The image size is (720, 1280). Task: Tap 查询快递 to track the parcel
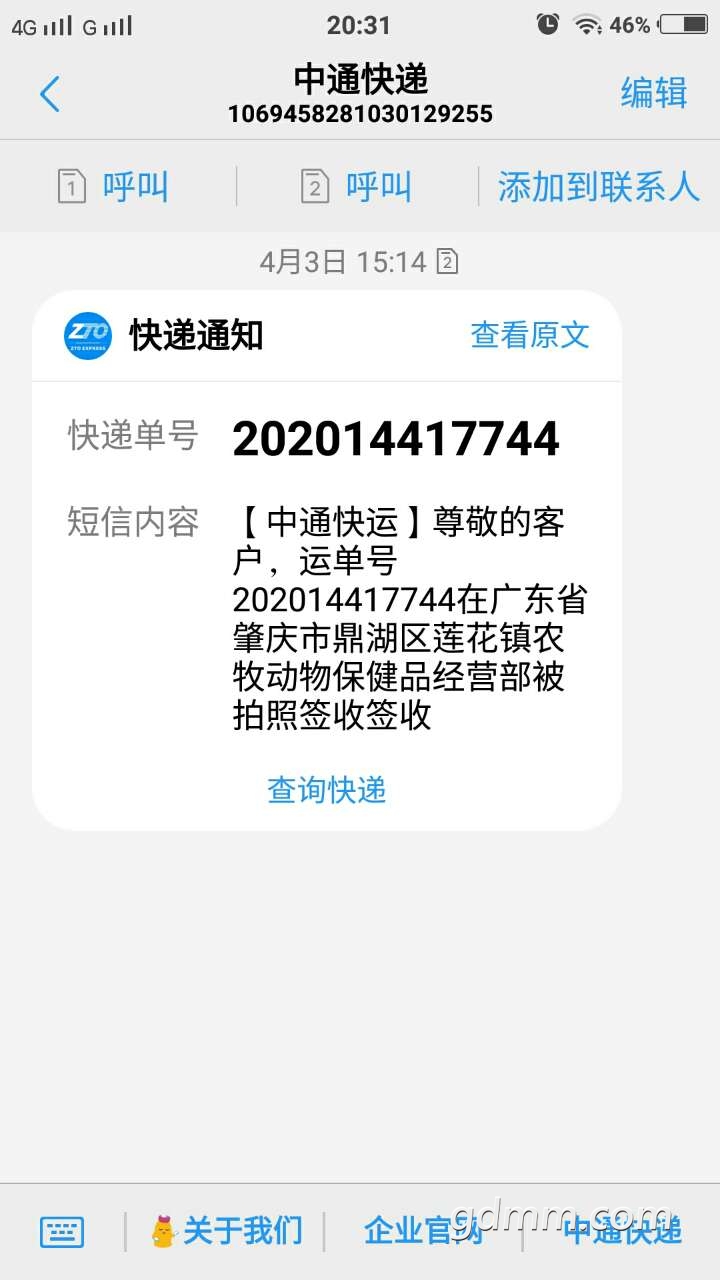pos(326,790)
